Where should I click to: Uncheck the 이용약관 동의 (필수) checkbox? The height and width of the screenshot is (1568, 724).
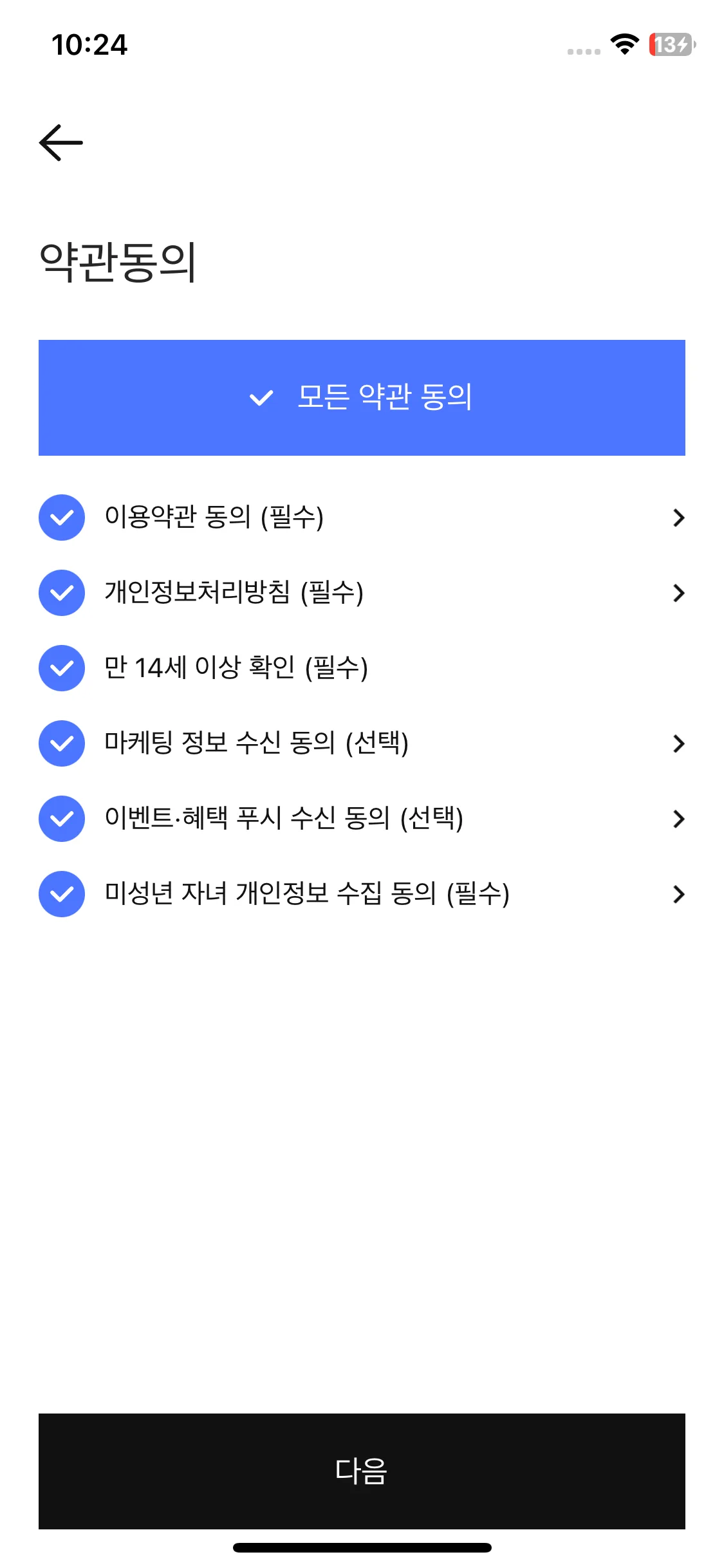(x=61, y=518)
